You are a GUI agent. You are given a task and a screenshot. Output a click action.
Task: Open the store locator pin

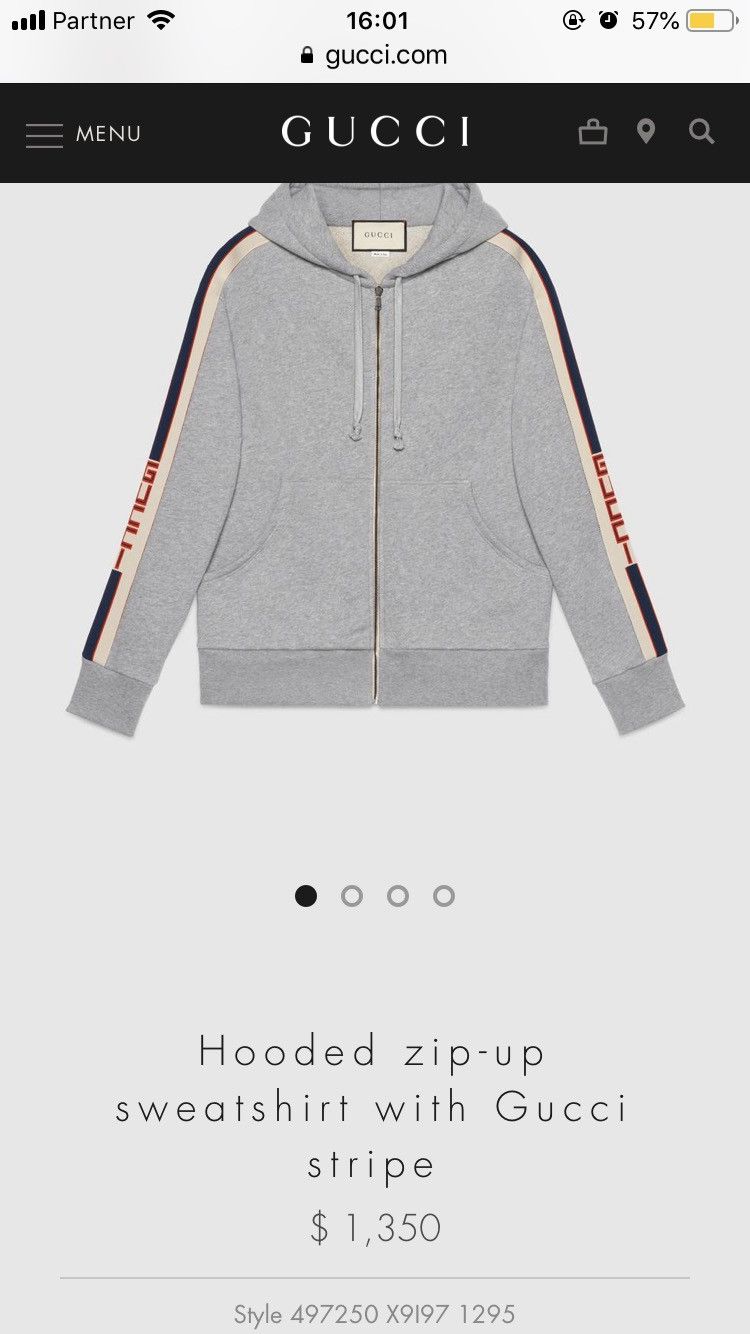pos(646,132)
